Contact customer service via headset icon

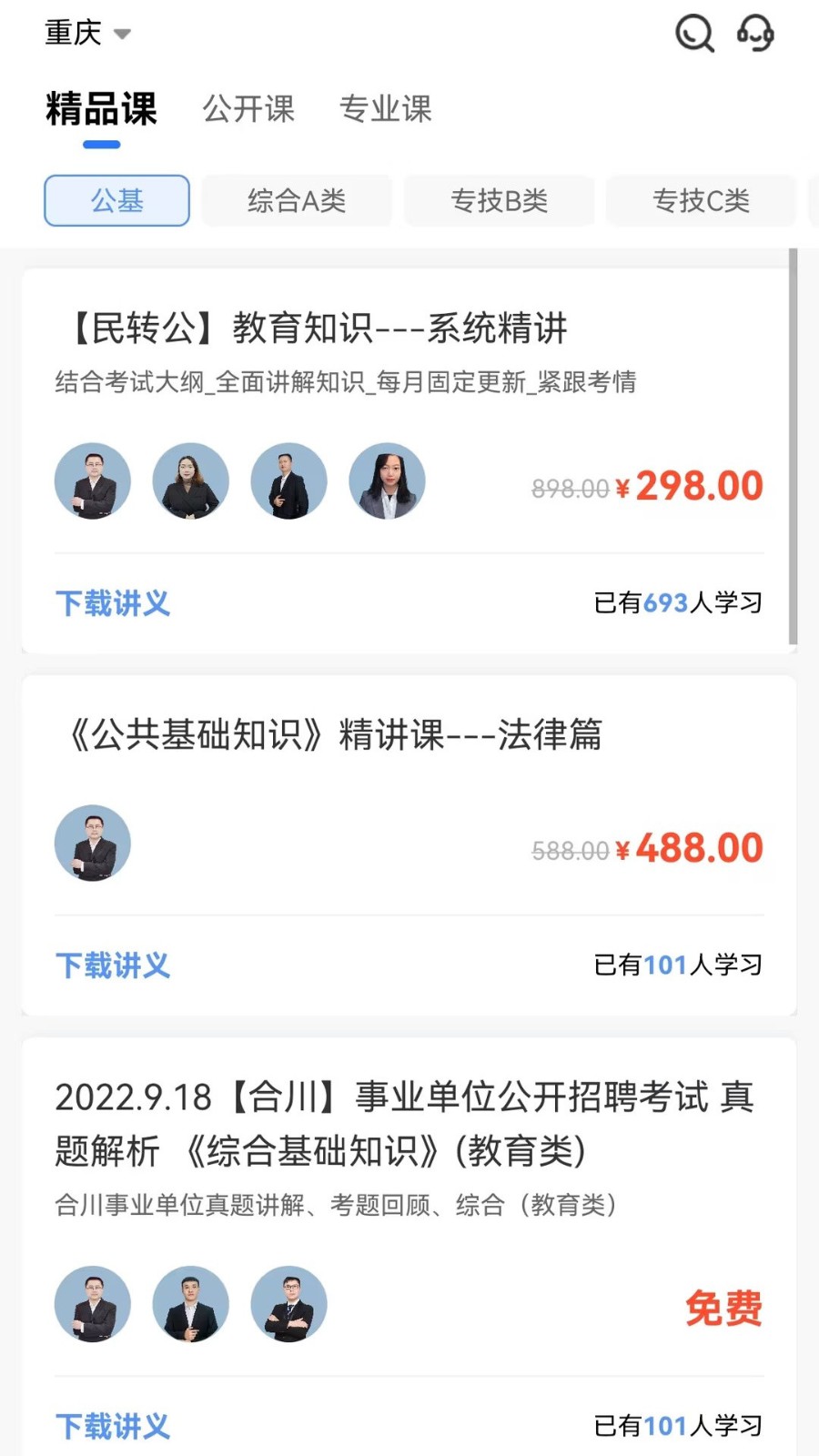pos(755,34)
